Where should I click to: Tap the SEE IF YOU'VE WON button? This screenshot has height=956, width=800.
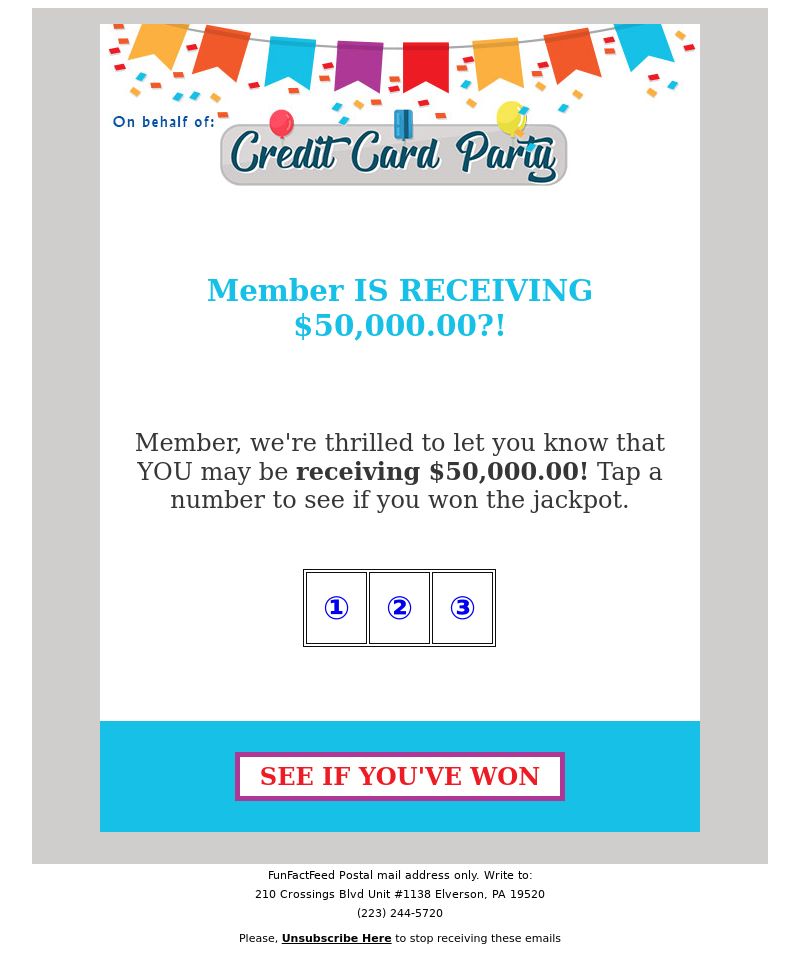(400, 777)
